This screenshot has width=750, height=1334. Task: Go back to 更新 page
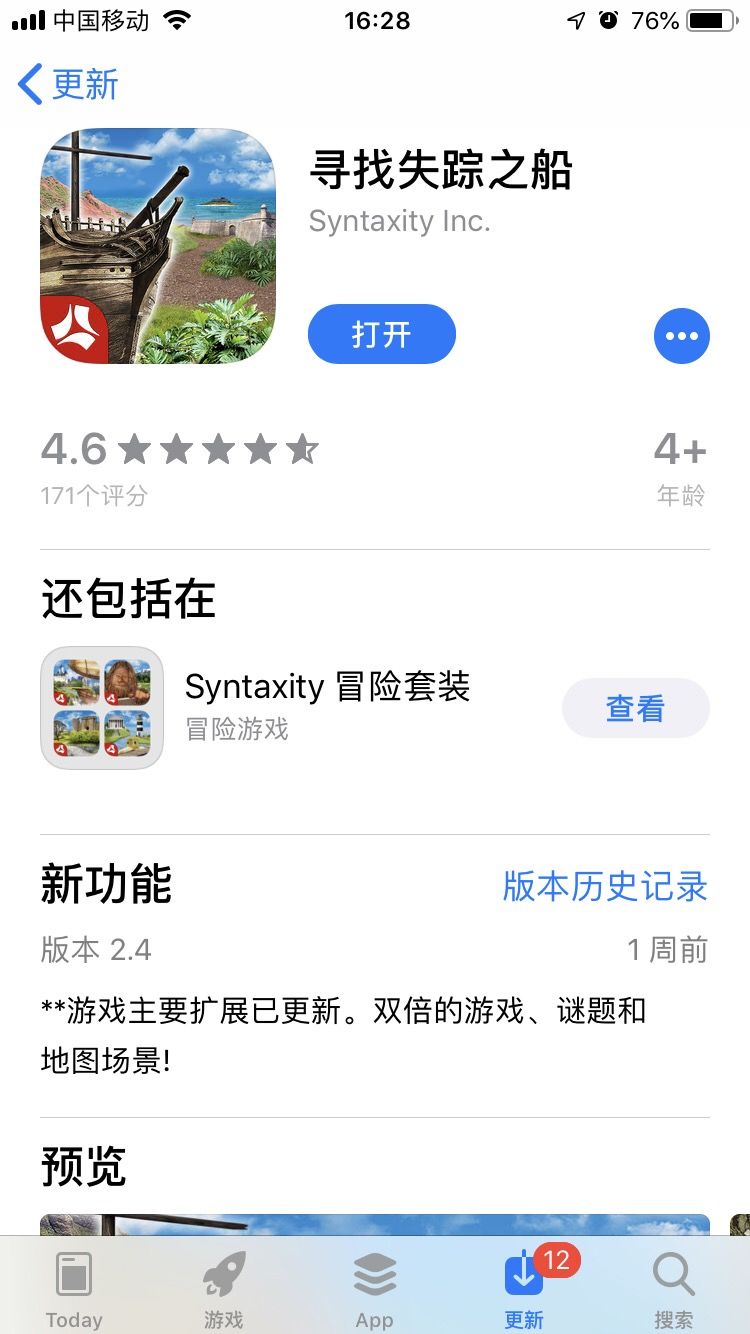[68, 85]
